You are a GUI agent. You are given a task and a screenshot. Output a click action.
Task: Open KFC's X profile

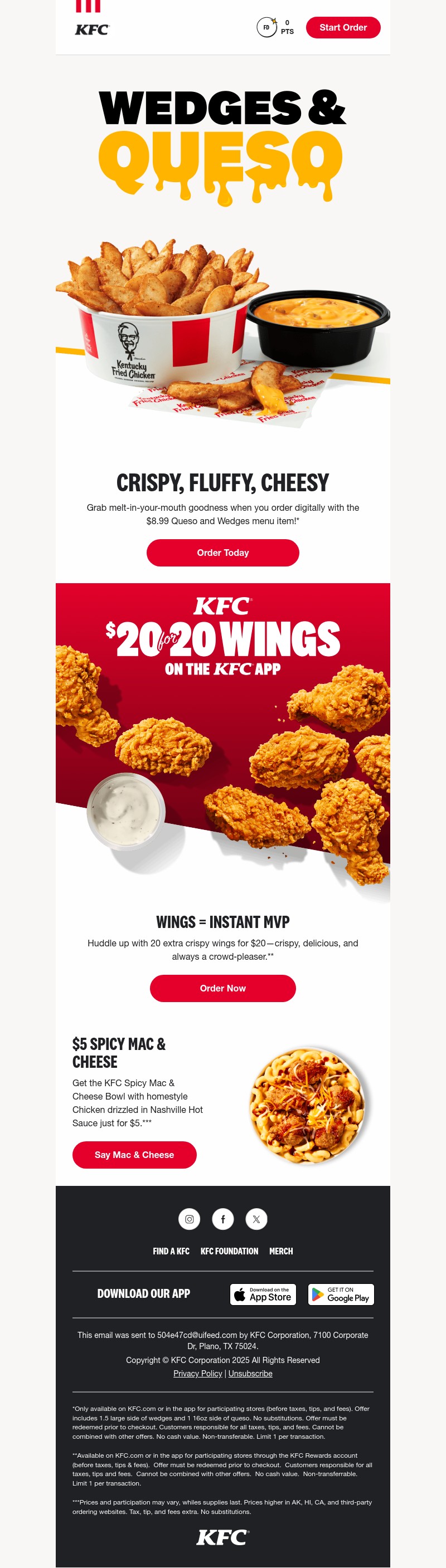(x=256, y=1219)
